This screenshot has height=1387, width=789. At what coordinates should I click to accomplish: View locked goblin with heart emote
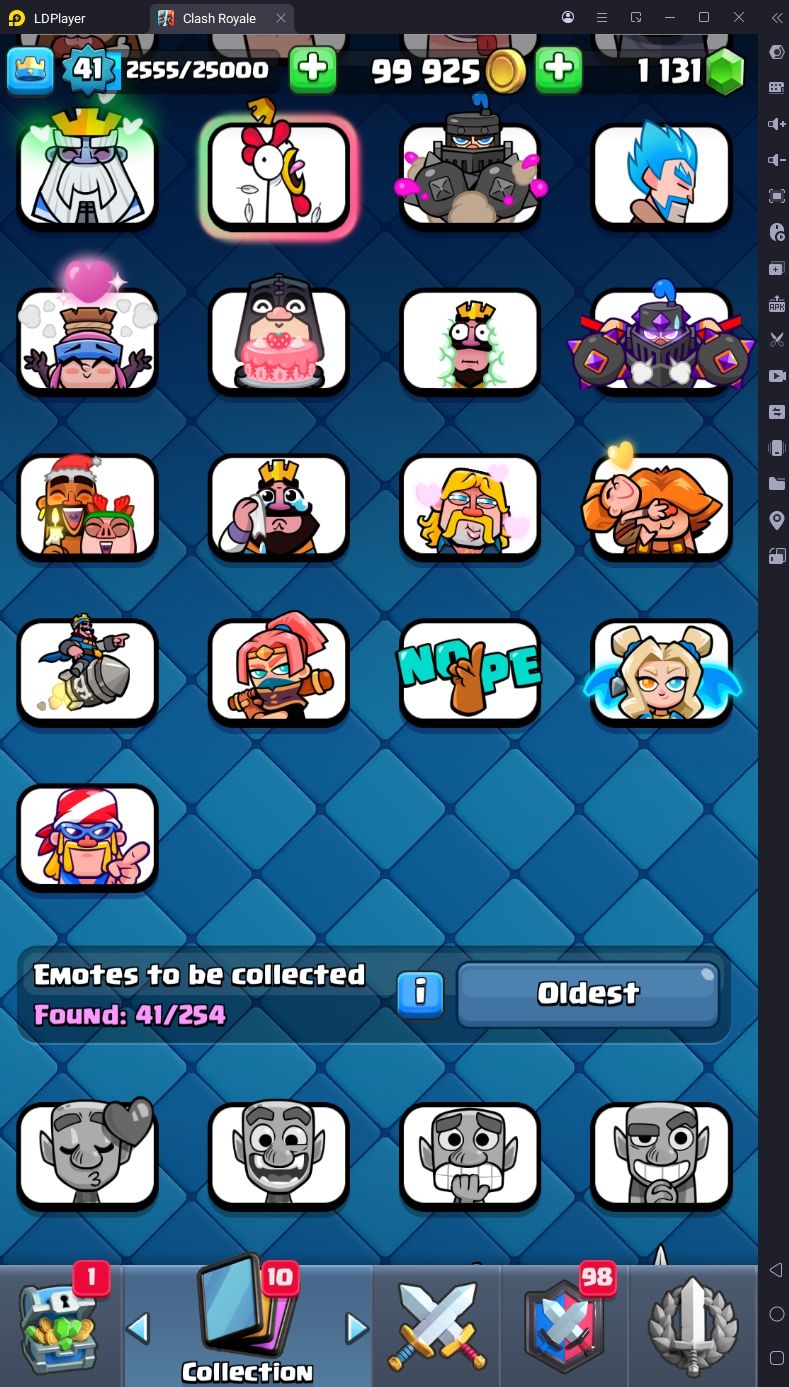tap(87, 1155)
